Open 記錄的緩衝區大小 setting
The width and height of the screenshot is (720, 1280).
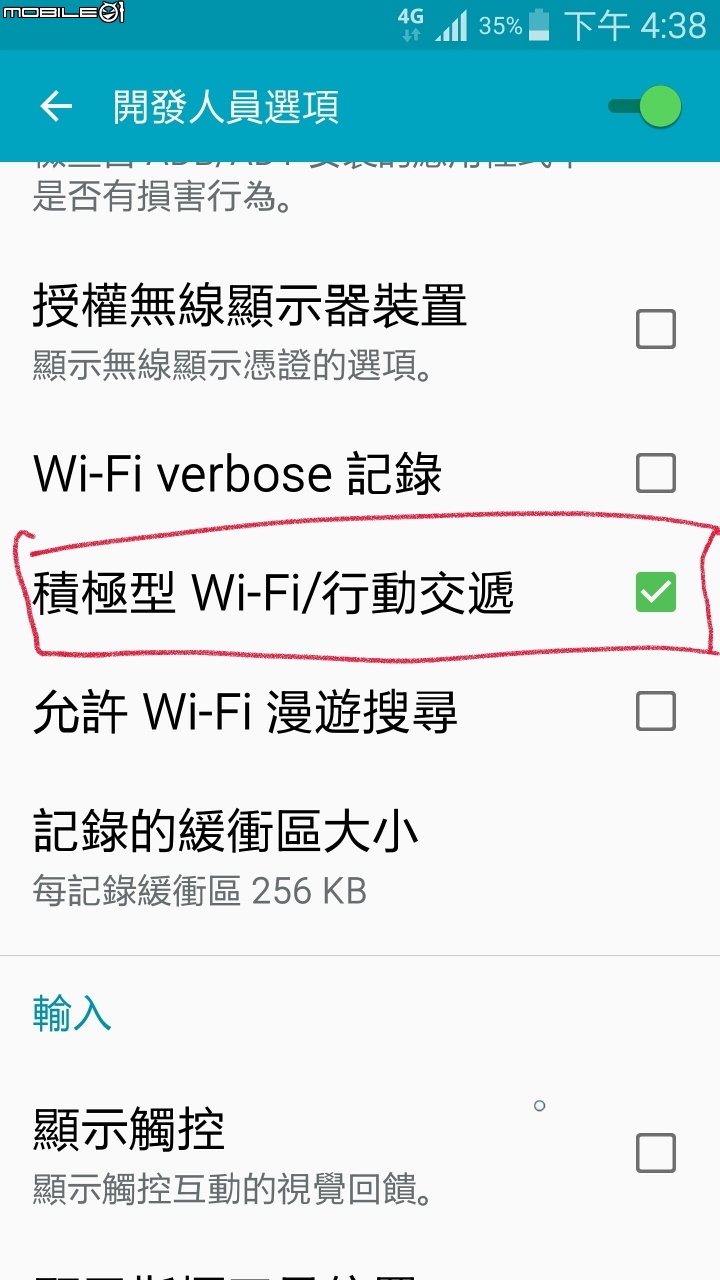225,855
